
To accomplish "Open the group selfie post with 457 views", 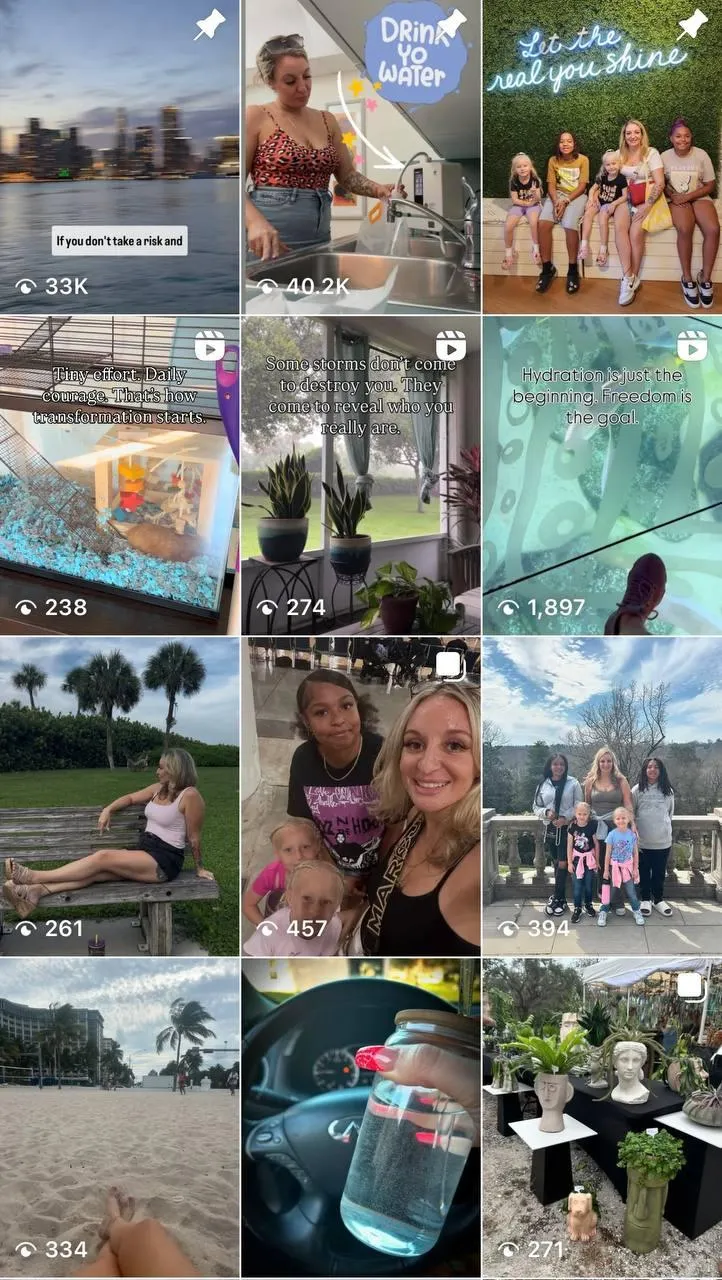I will pyautogui.click(x=361, y=796).
